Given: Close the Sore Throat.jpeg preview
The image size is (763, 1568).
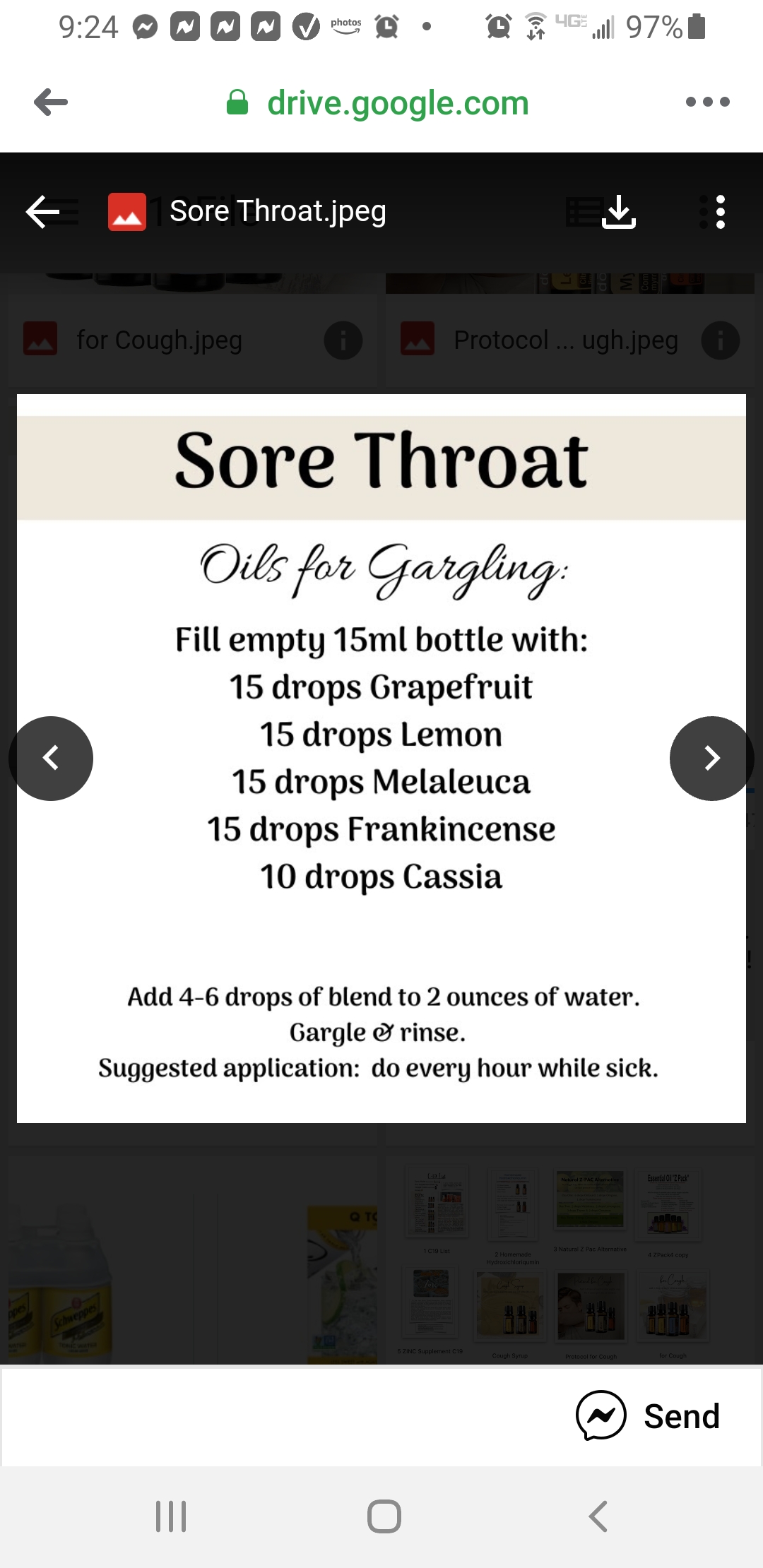Looking at the screenshot, I should (x=42, y=212).
